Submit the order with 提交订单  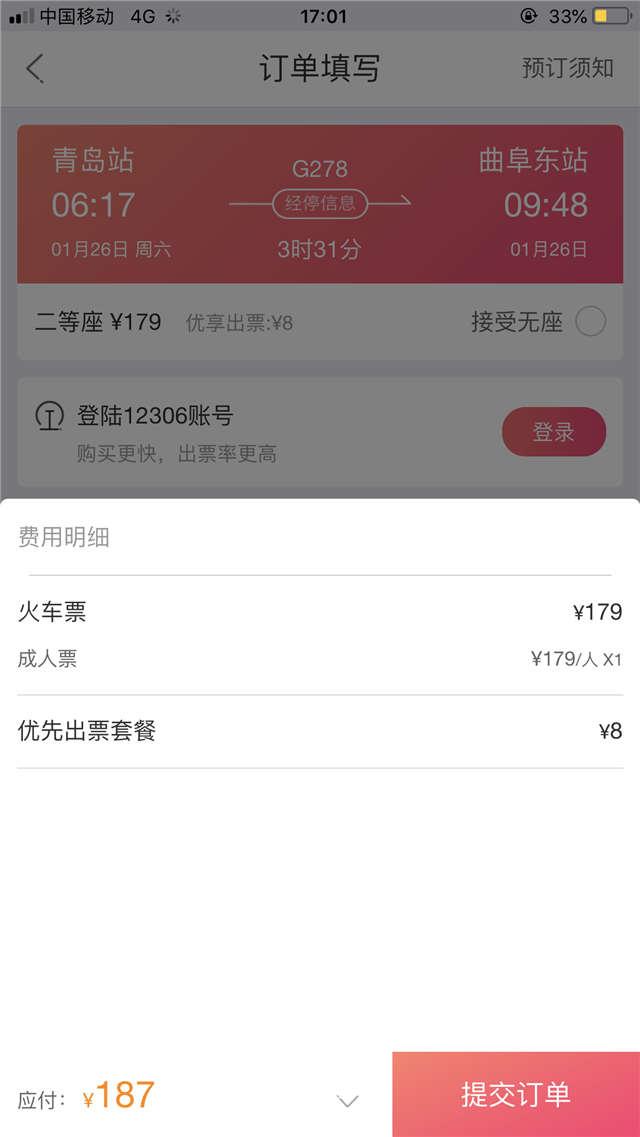pyautogui.click(x=515, y=1094)
